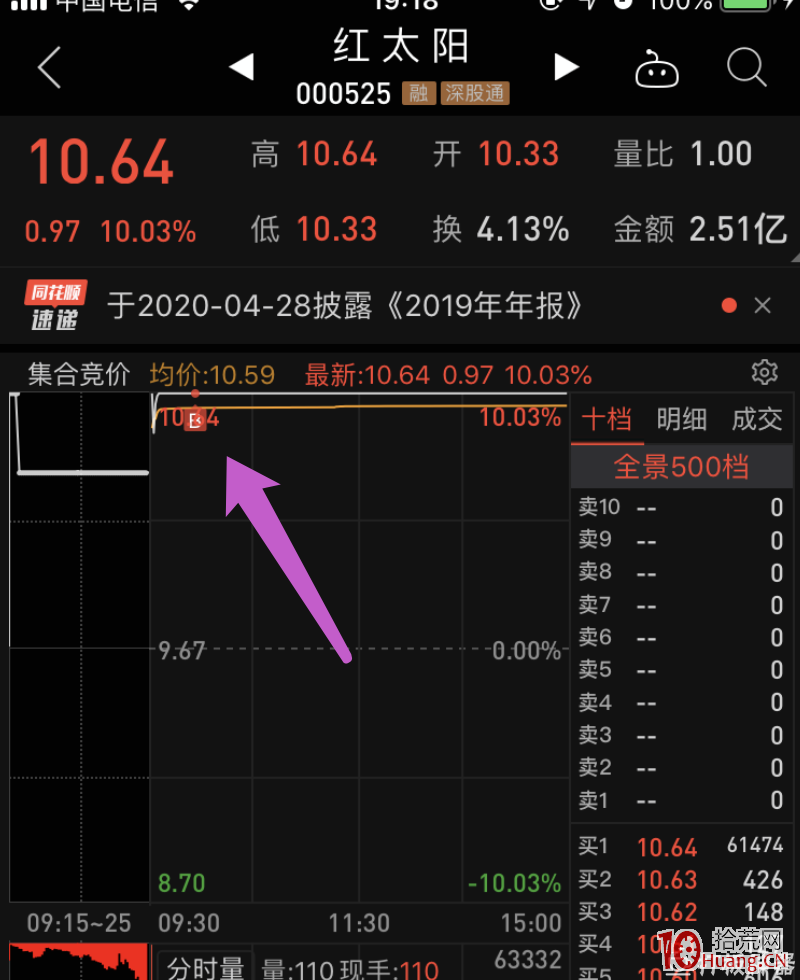Tap the 深股通 connect badge

475,93
